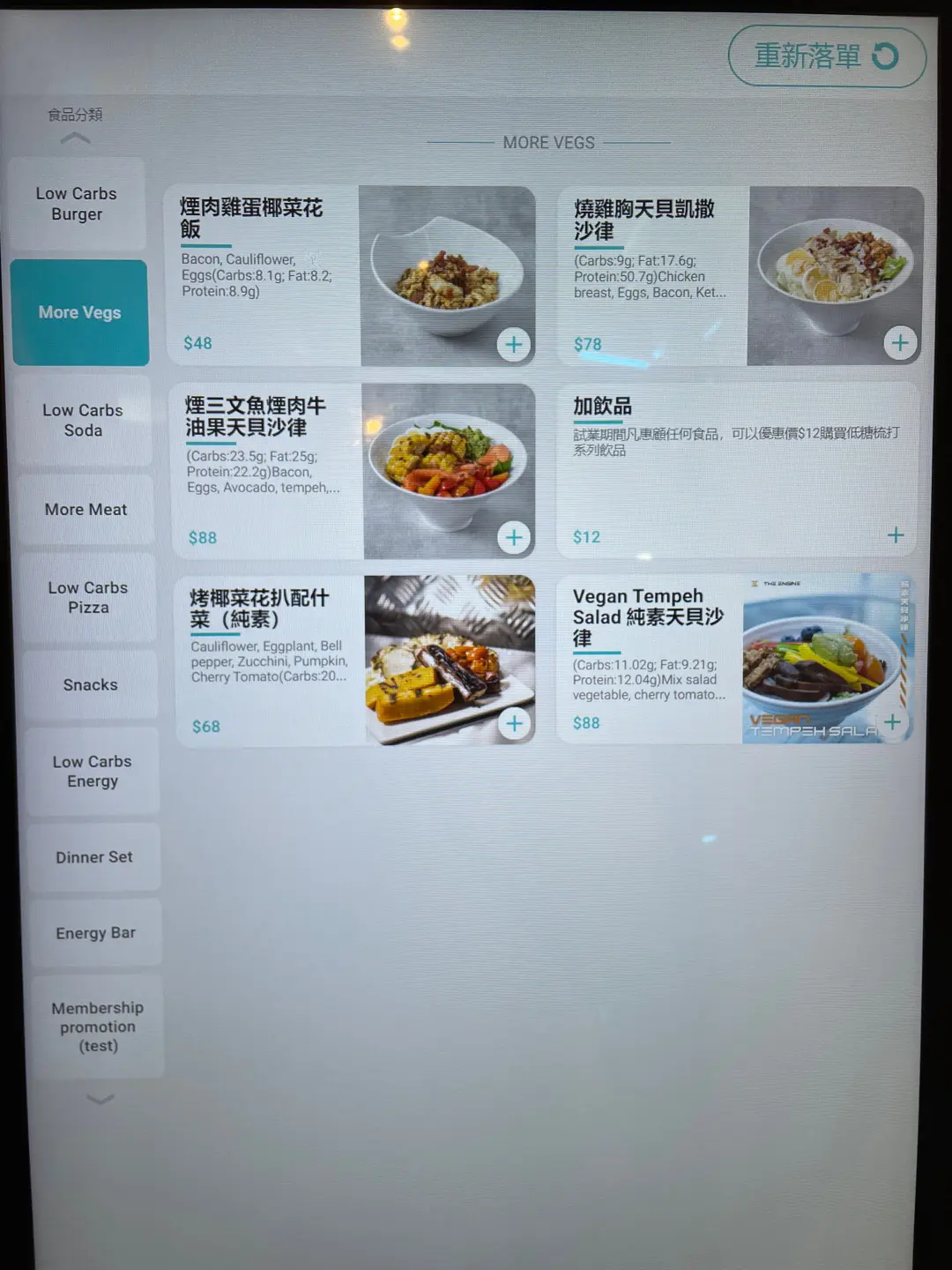Tap the 重新落單 reorder button
The width and height of the screenshot is (952, 1270).
click(x=826, y=57)
